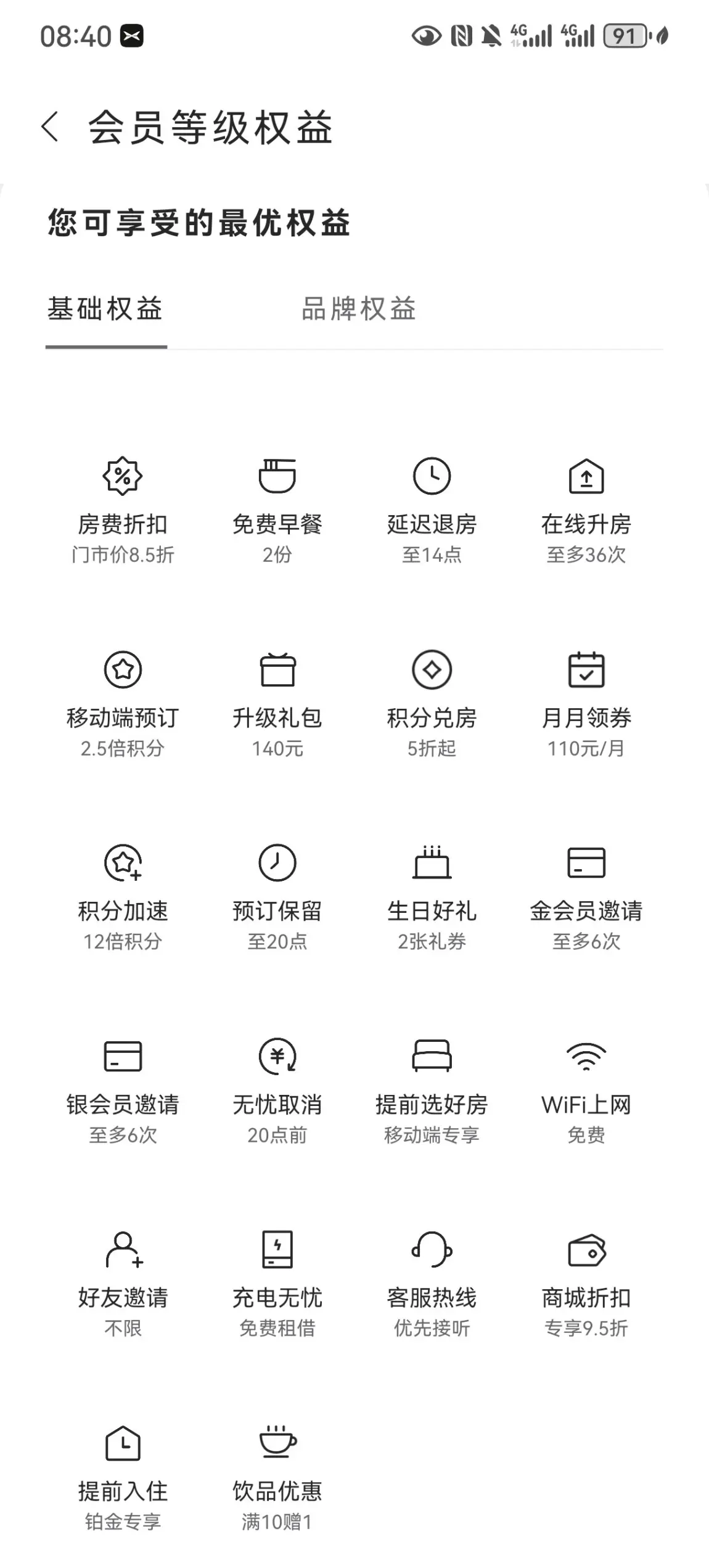Tap the WiFi上网 benefit
Image resolution: width=709 pixels, height=1568 pixels.
(586, 1091)
